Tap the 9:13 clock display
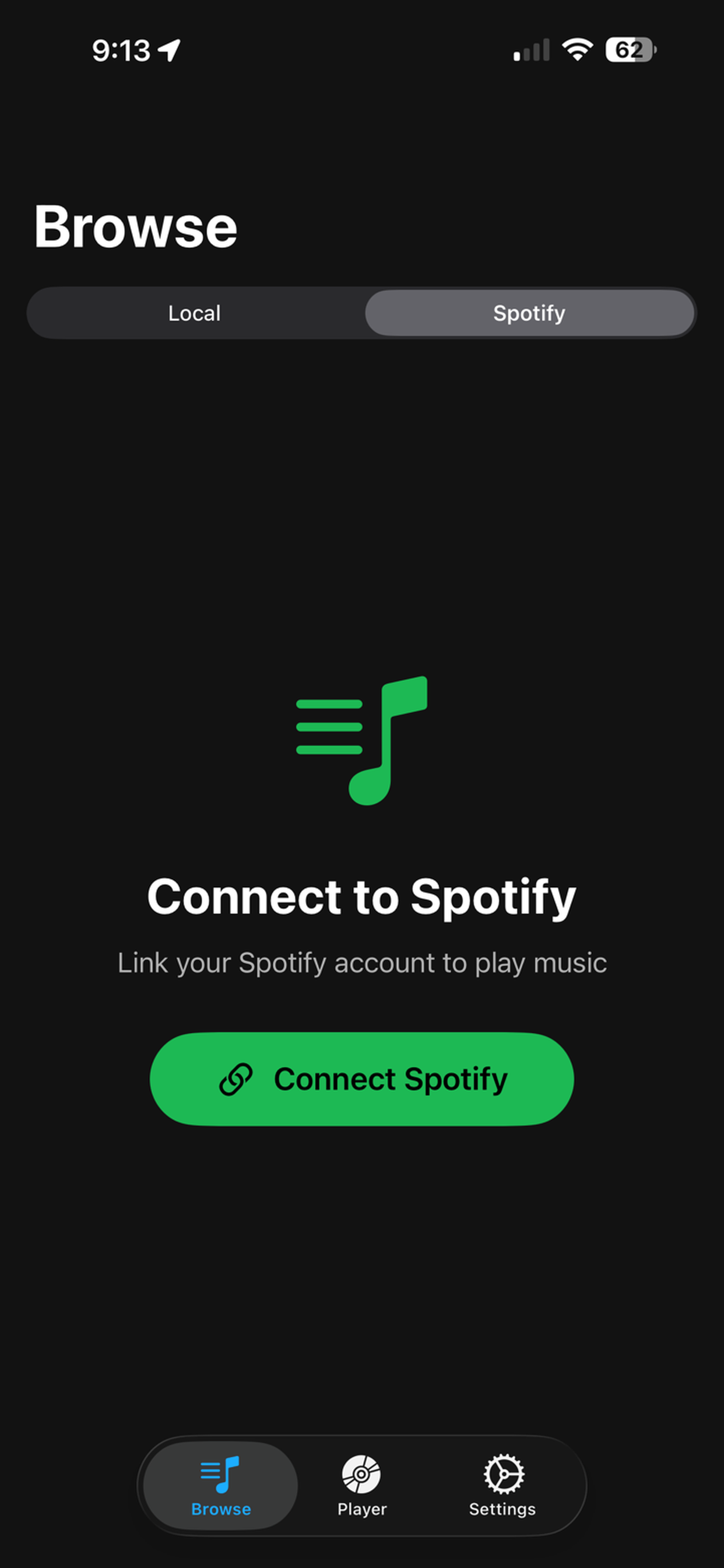This screenshot has height=1568, width=724. point(122,51)
